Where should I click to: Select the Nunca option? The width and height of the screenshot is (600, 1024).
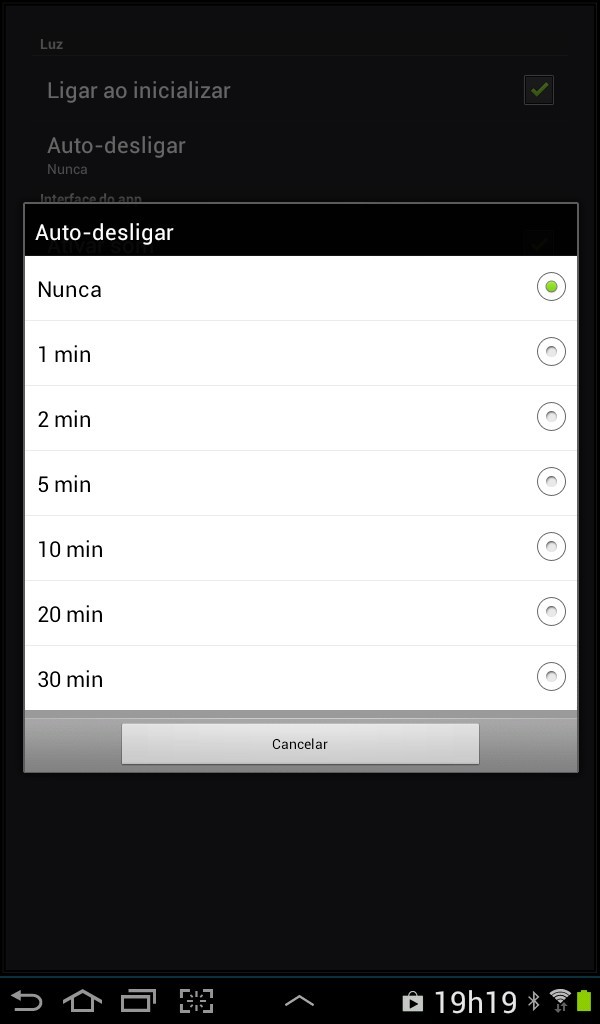pyautogui.click(x=300, y=289)
